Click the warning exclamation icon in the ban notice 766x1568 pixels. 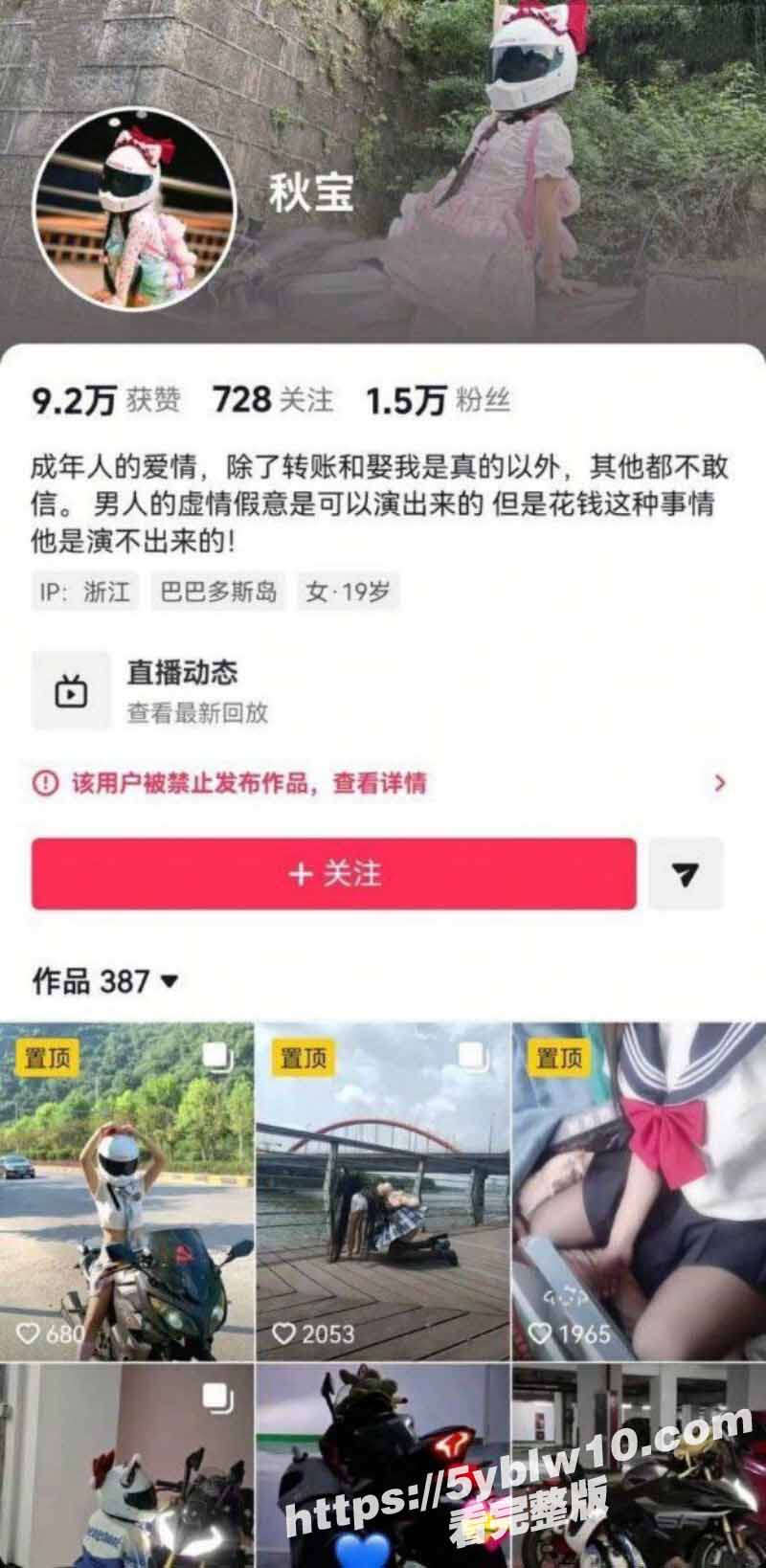pos(44,782)
